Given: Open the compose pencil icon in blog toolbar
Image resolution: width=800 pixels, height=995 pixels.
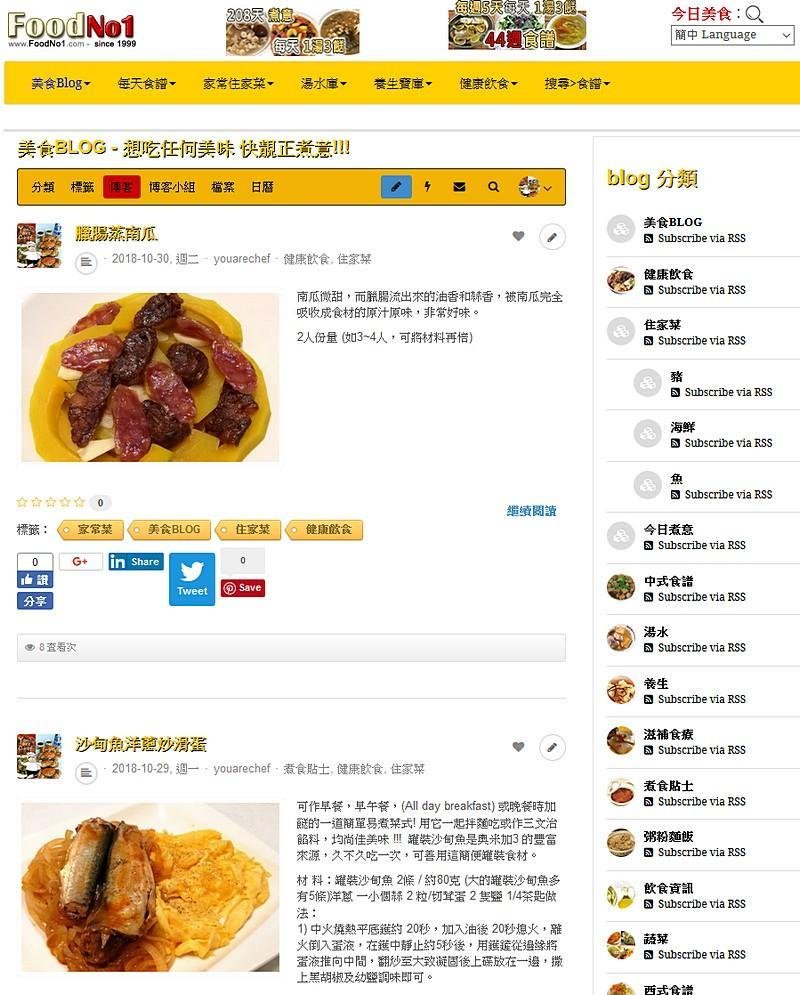Looking at the screenshot, I should (x=395, y=186).
